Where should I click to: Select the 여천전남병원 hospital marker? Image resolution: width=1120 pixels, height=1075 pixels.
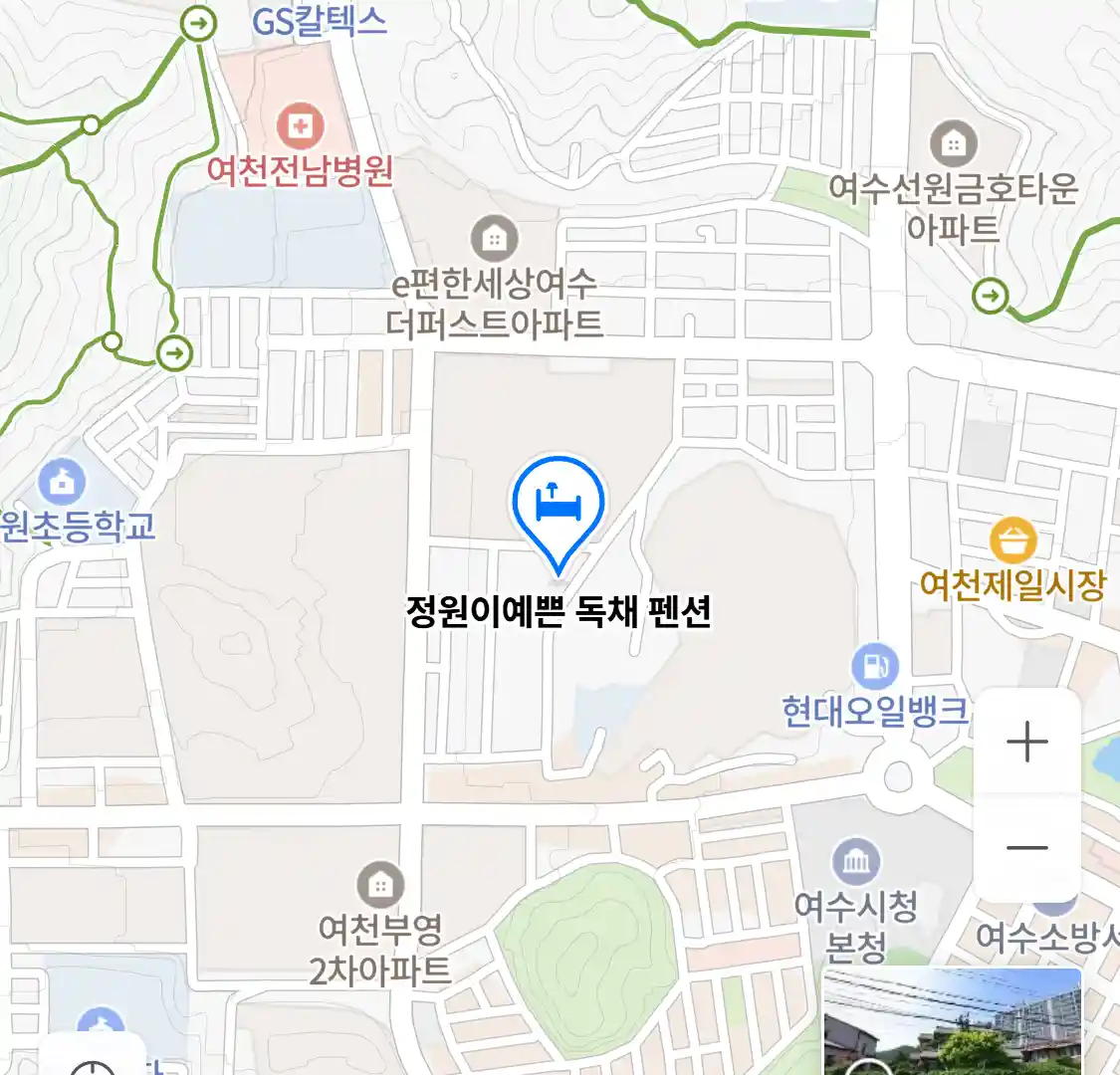[299, 126]
